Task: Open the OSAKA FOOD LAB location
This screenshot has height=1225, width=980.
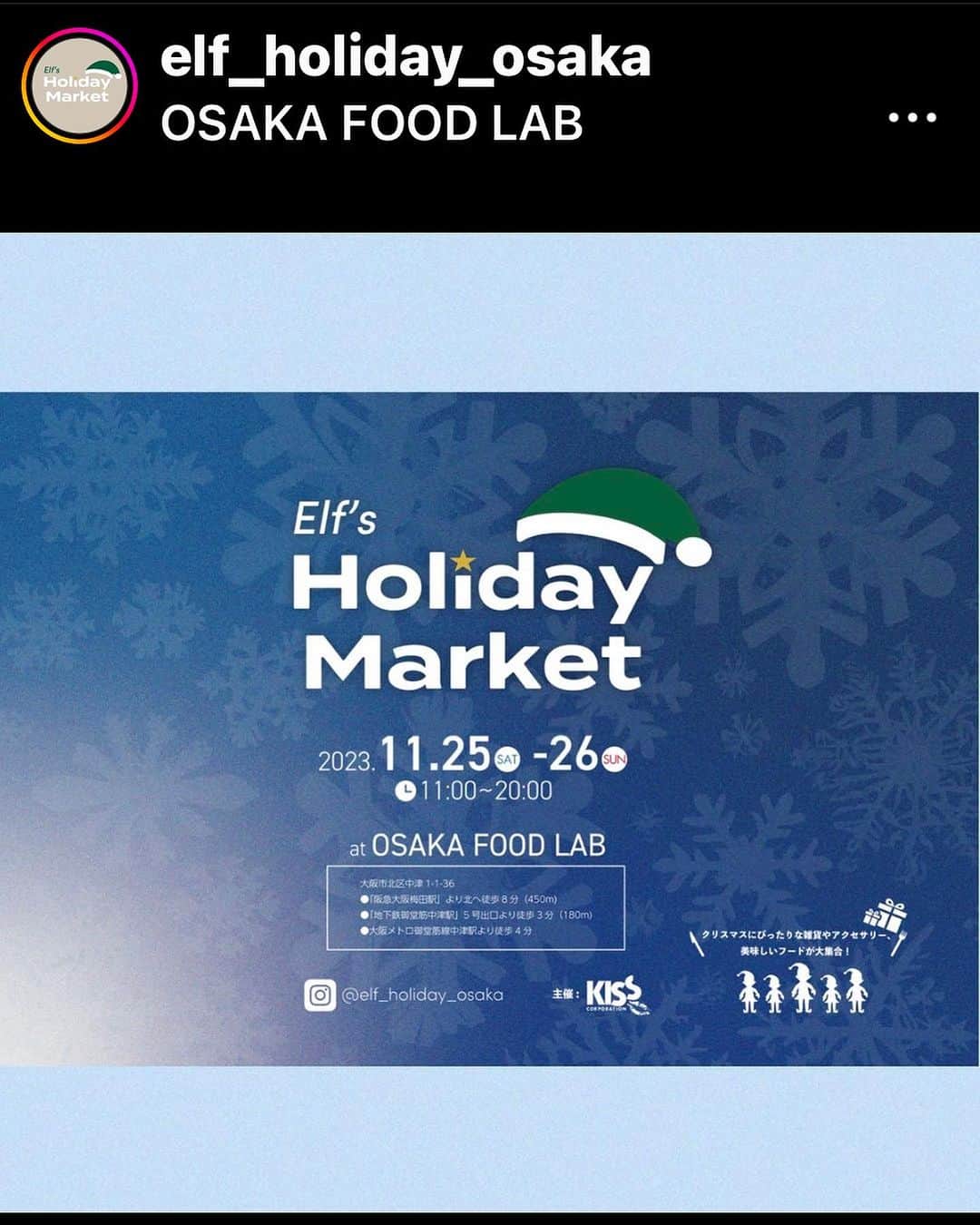Action: click(371, 124)
